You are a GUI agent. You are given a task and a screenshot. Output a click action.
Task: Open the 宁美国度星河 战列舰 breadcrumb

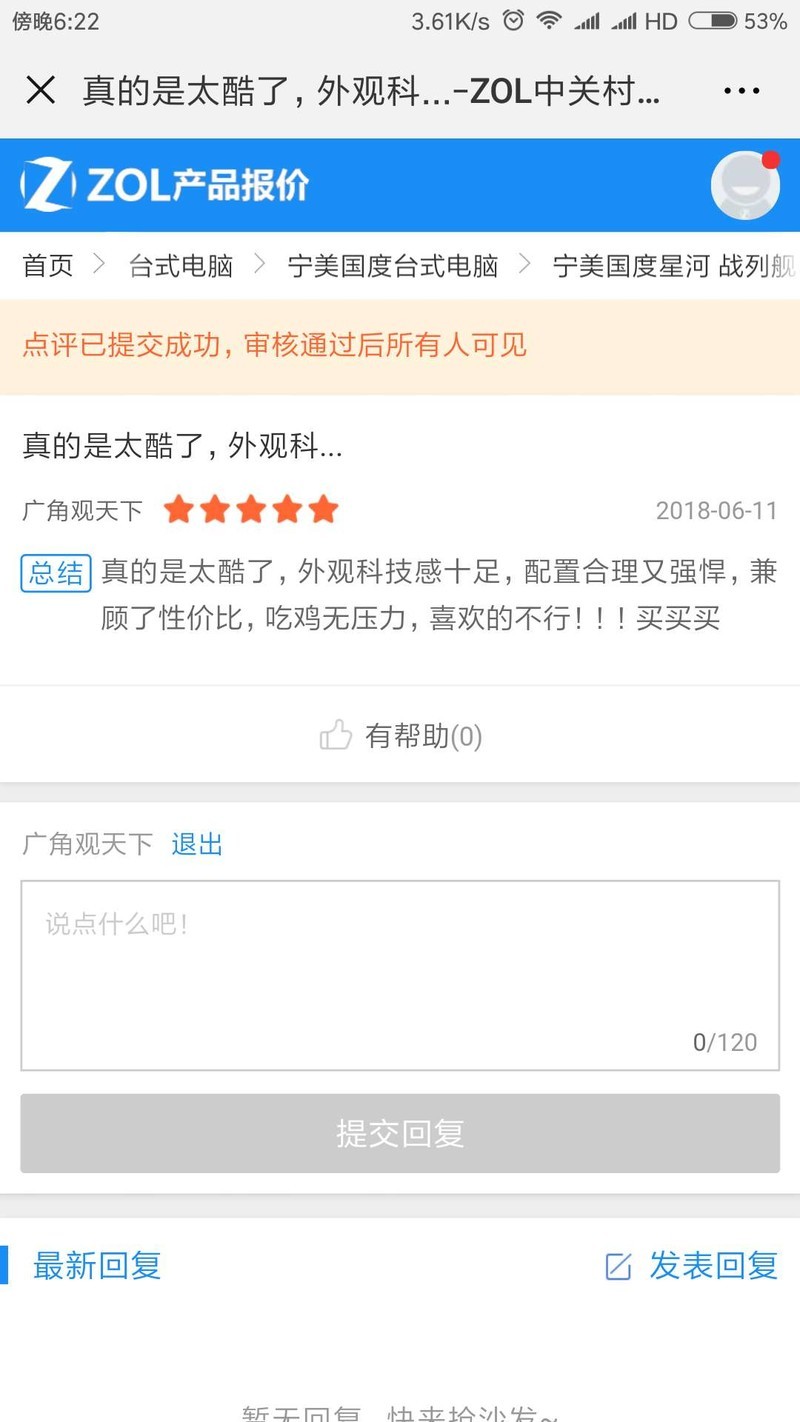674,266
